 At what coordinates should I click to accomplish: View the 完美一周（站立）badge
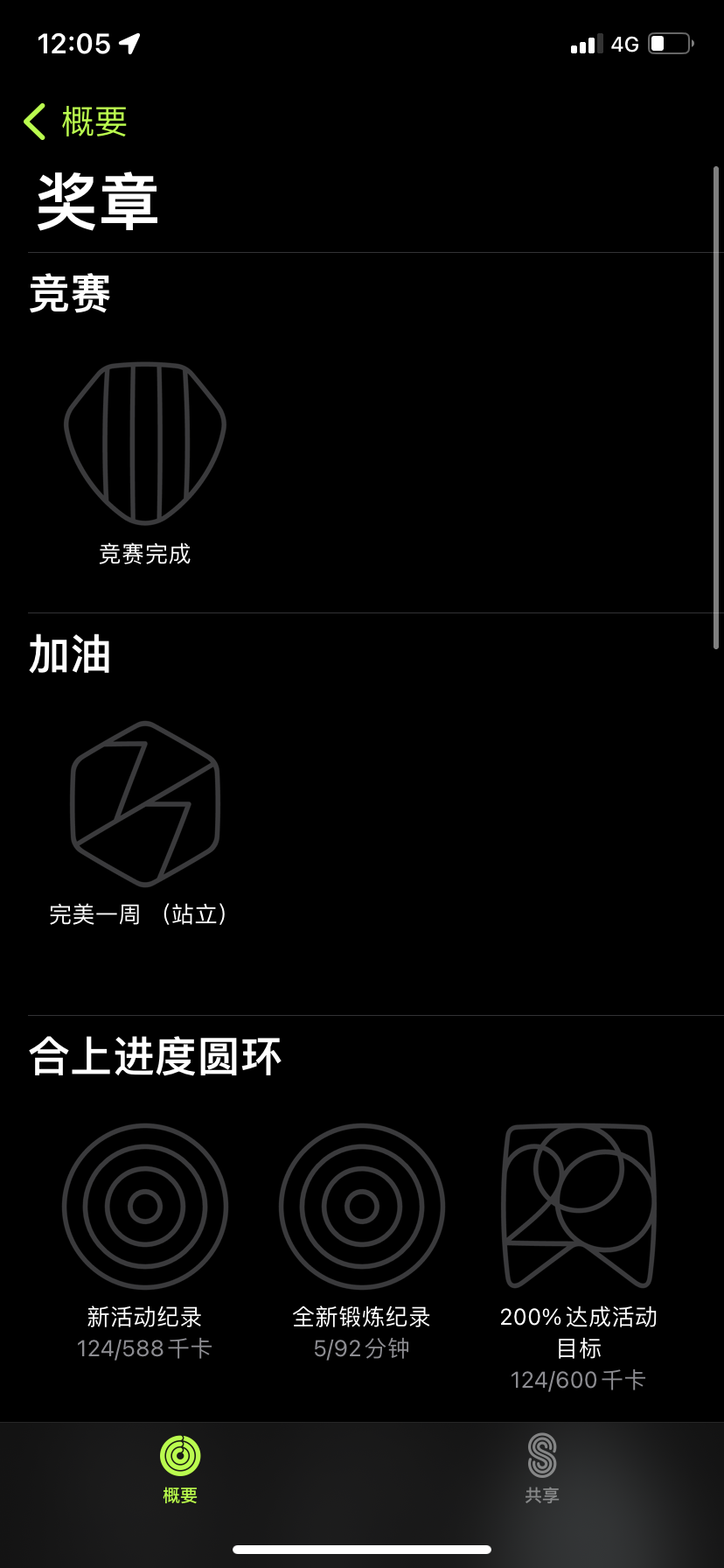(145, 804)
